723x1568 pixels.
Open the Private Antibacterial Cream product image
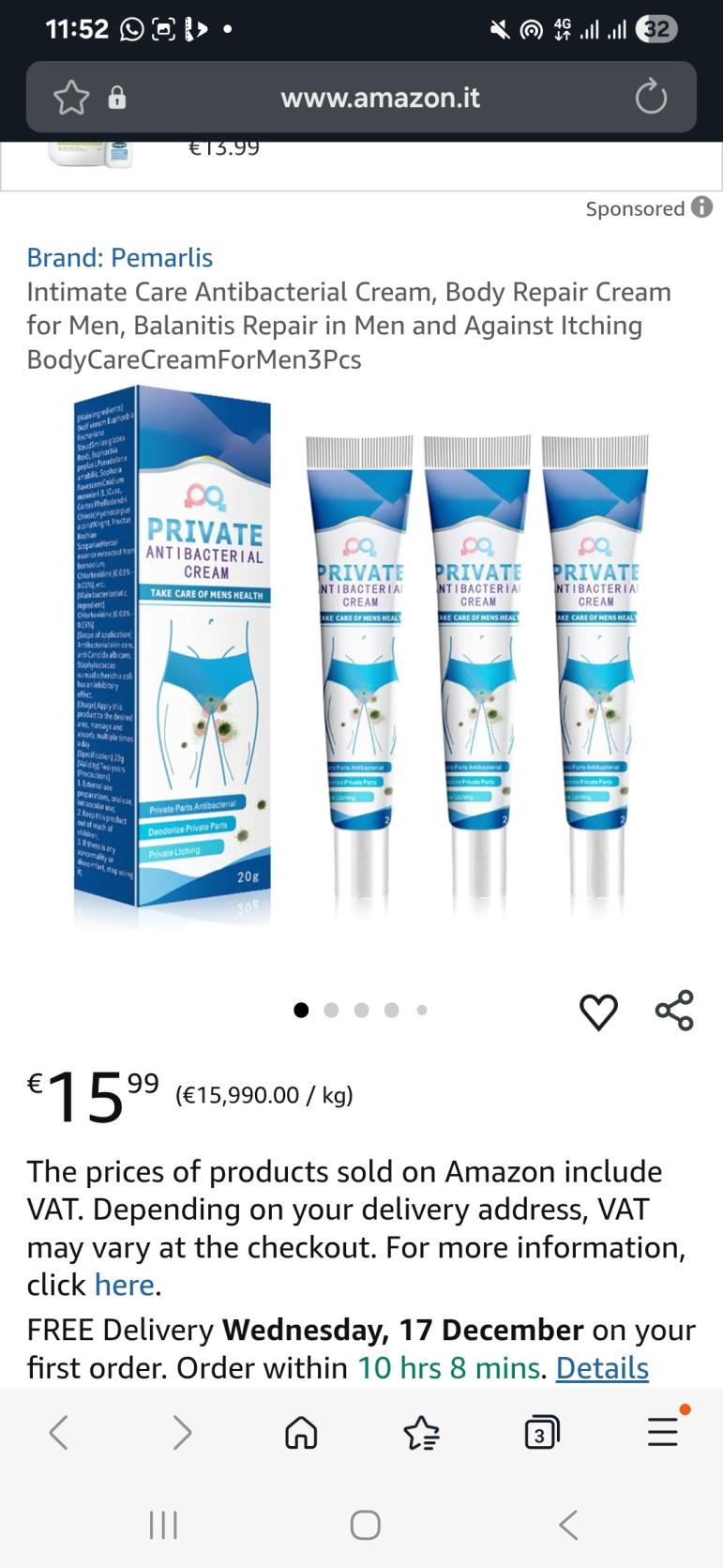pos(361,657)
